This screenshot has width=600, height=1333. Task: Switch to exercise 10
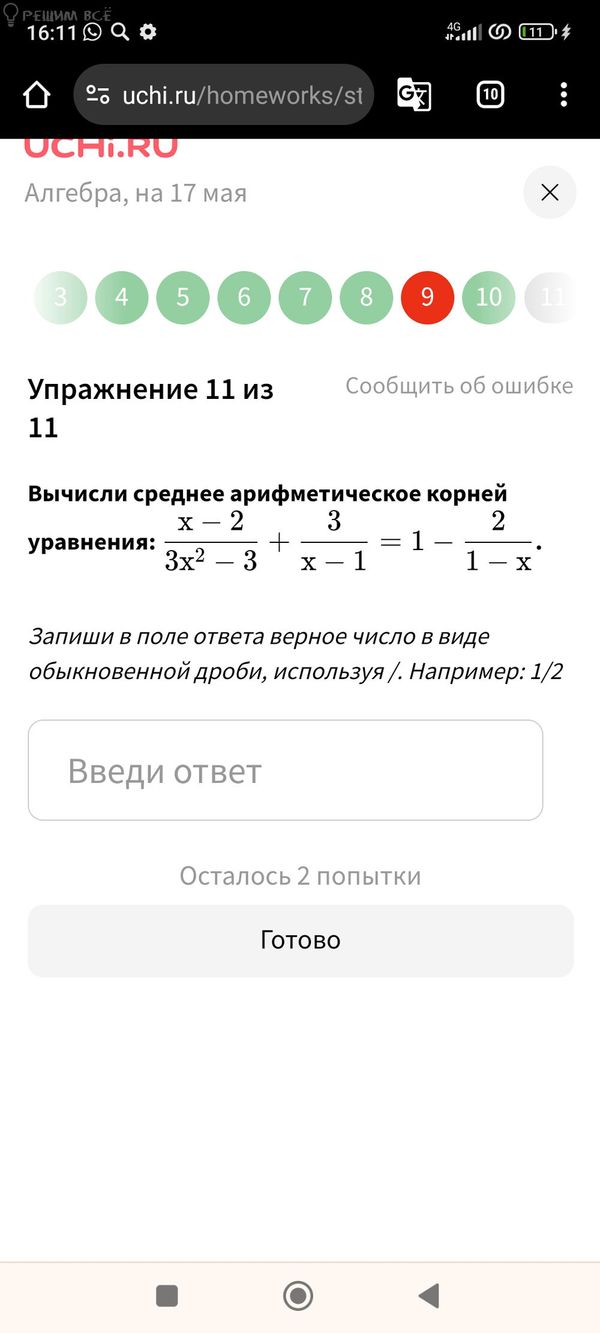click(x=489, y=297)
